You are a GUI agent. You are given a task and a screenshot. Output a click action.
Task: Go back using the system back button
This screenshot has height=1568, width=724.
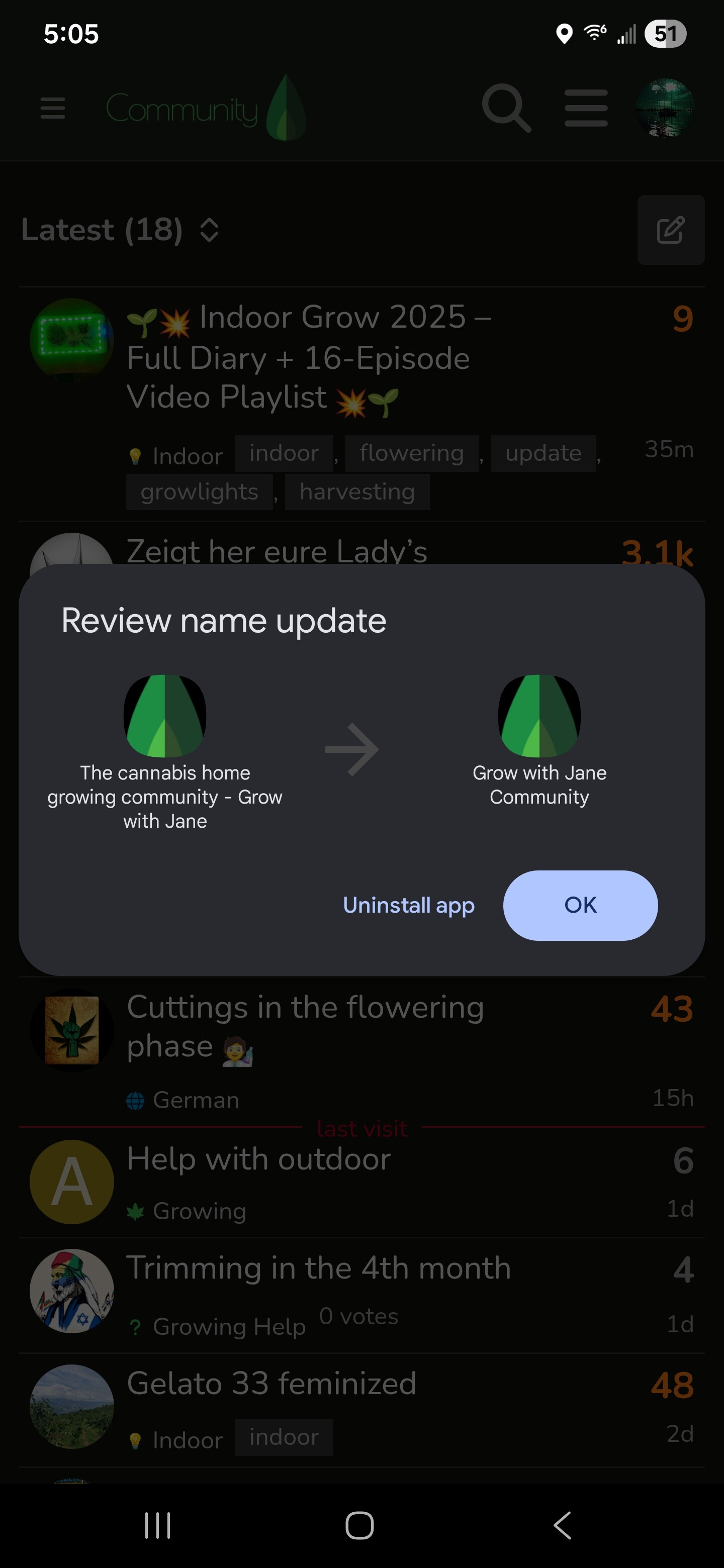[x=563, y=1525]
